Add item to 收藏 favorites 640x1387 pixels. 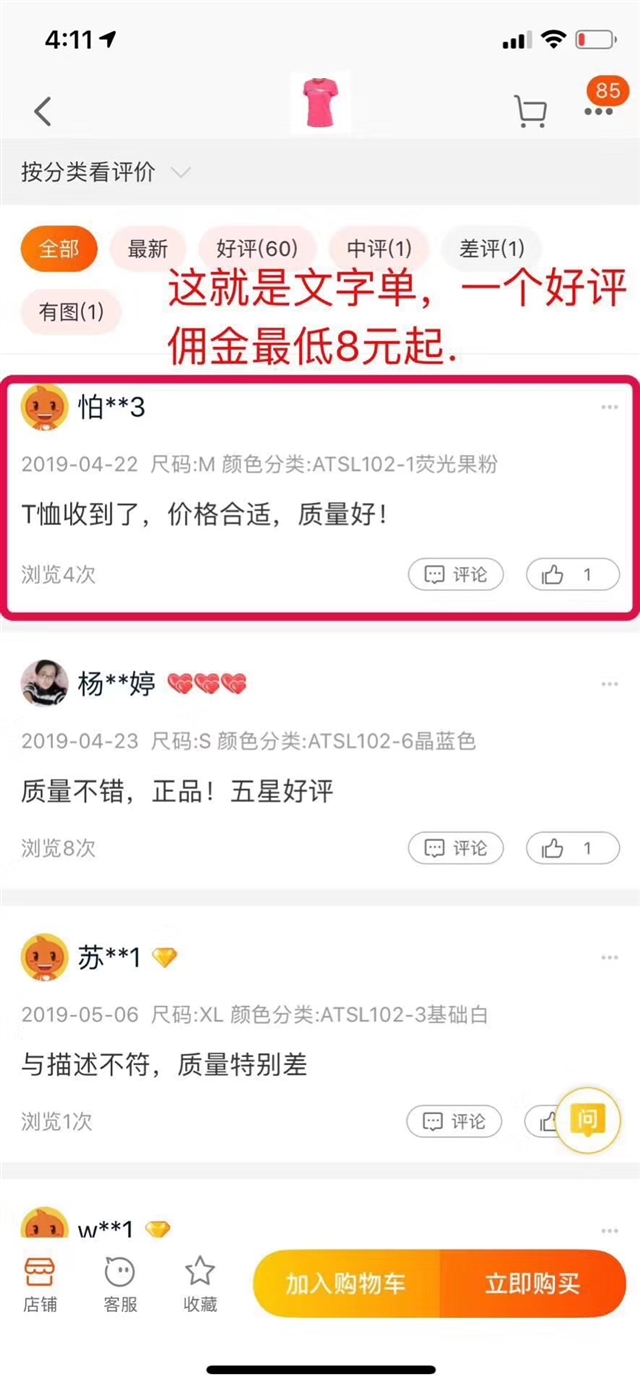(x=200, y=1284)
